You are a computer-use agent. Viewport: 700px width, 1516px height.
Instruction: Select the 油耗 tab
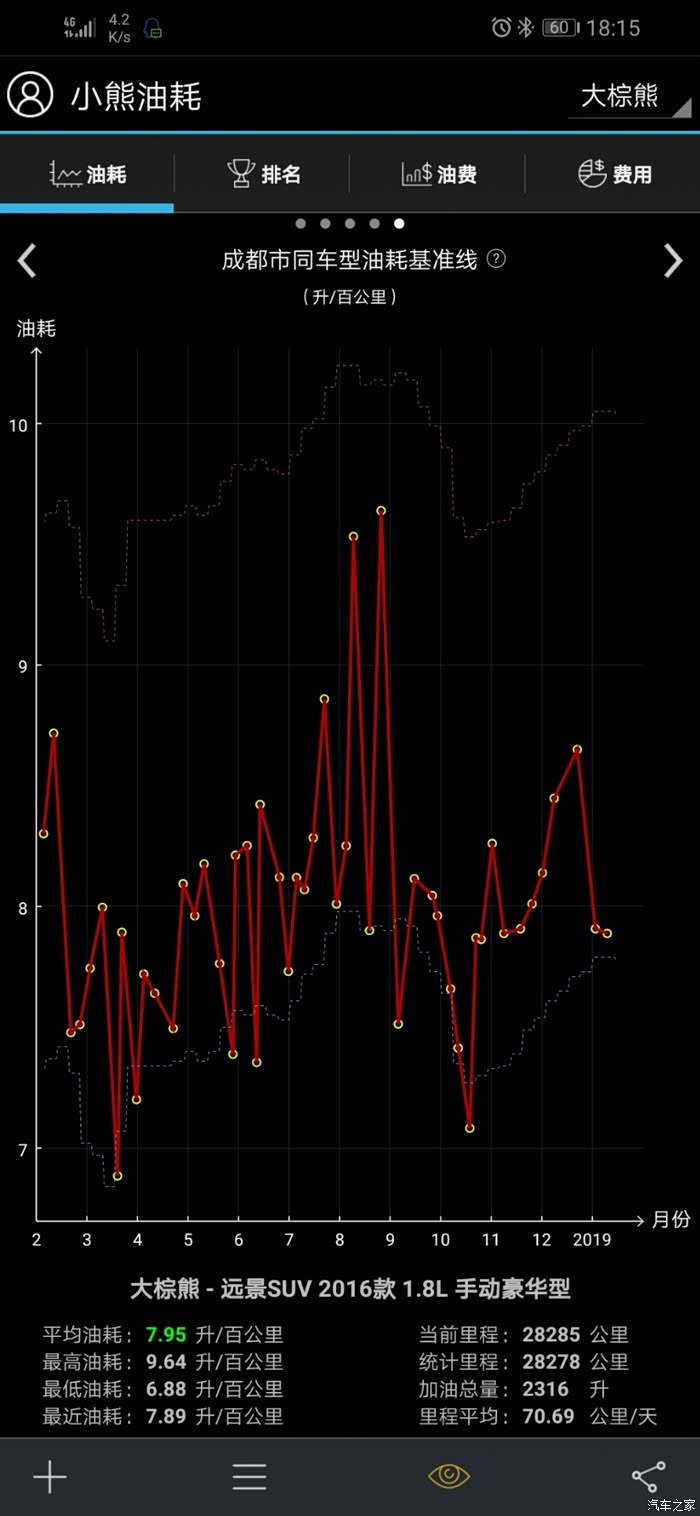coord(88,174)
